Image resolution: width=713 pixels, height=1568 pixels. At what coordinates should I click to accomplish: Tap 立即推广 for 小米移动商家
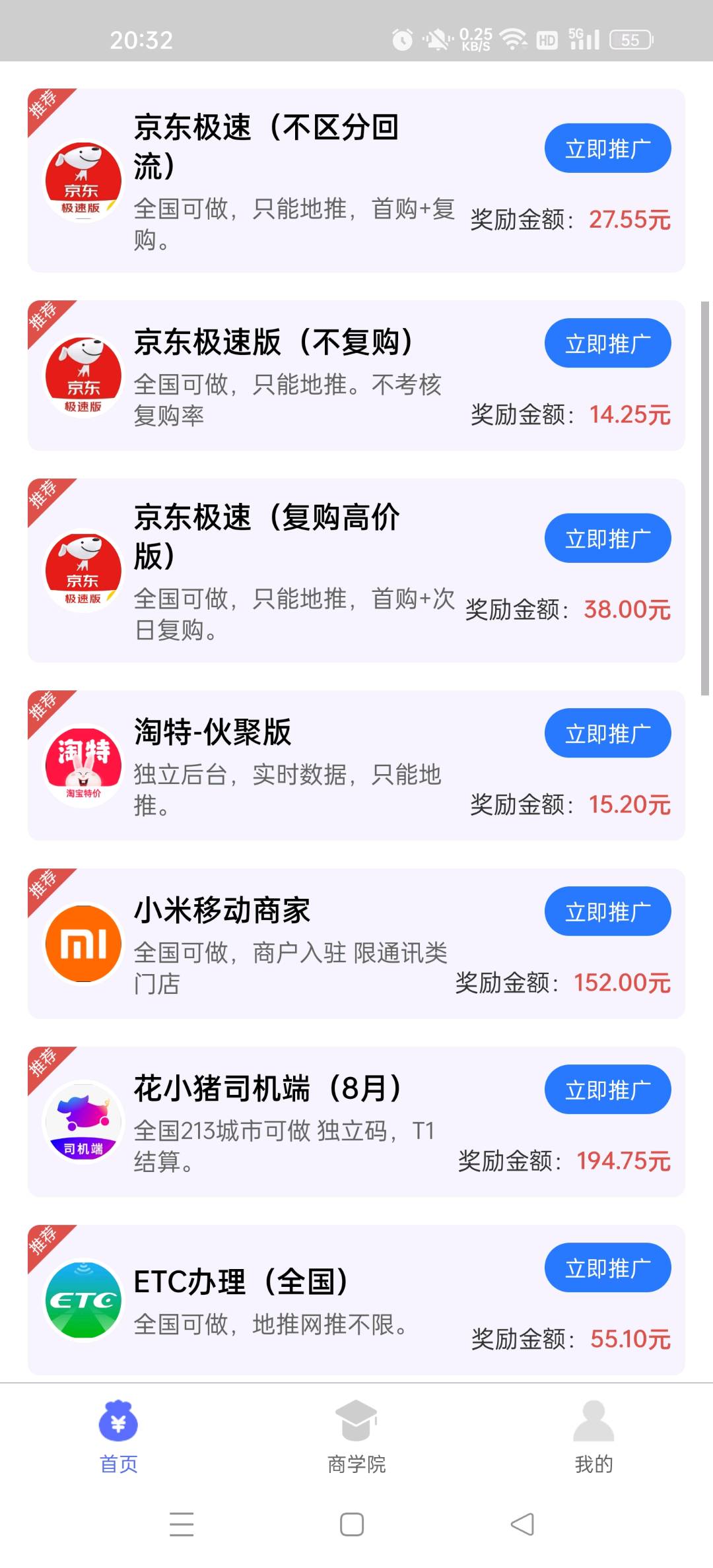[607, 911]
